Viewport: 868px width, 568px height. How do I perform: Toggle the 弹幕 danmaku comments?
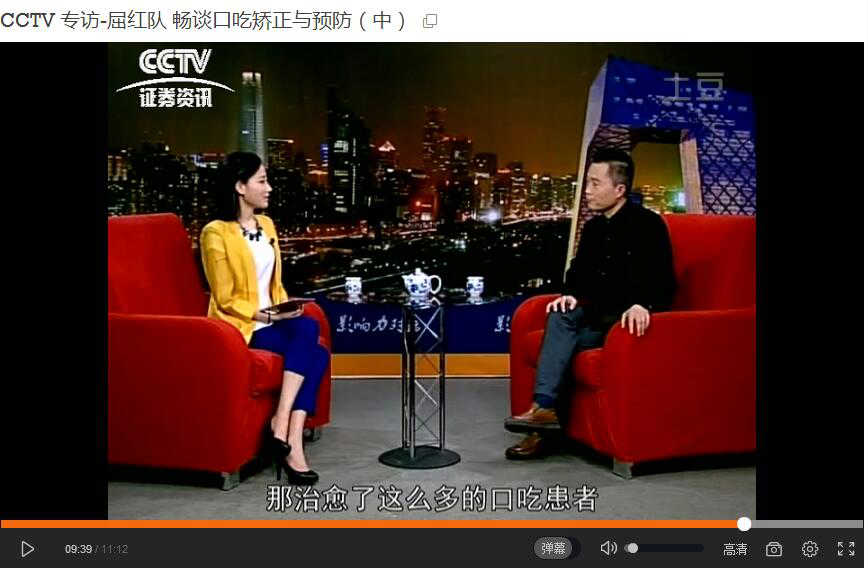pyautogui.click(x=553, y=548)
